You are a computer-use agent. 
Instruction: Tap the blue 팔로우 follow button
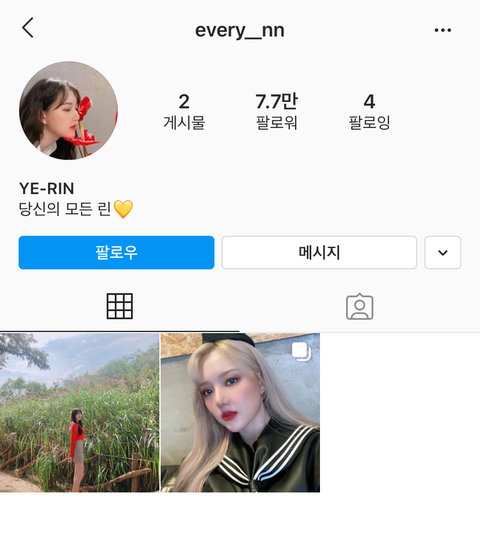coord(116,253)
